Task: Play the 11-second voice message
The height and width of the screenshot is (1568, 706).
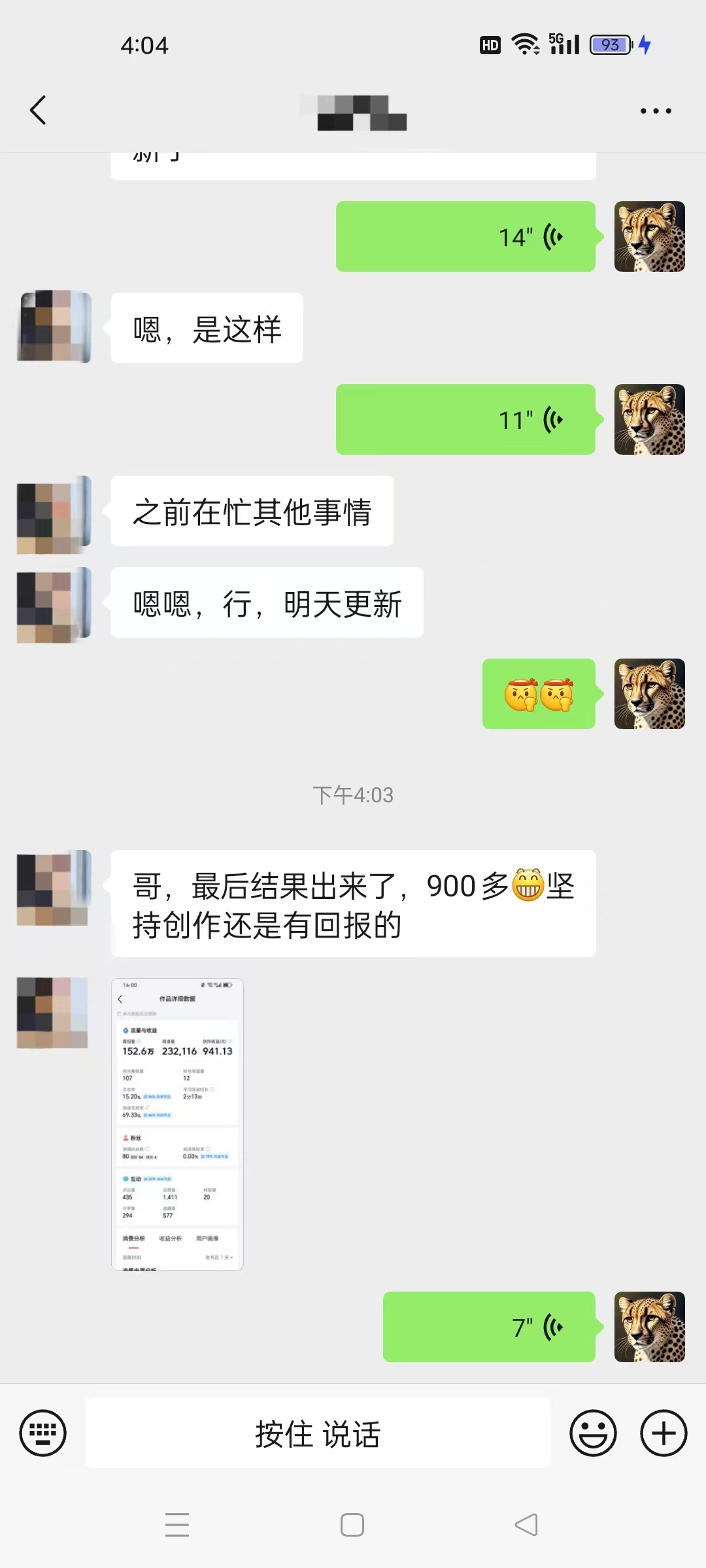Action: [465, 419]
